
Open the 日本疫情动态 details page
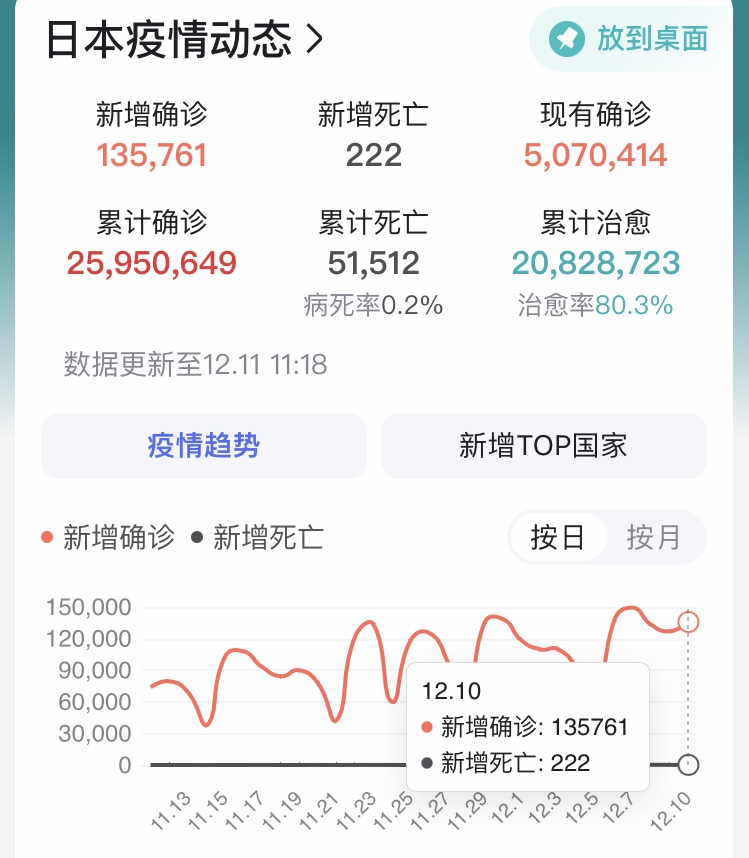pos(185,39)
